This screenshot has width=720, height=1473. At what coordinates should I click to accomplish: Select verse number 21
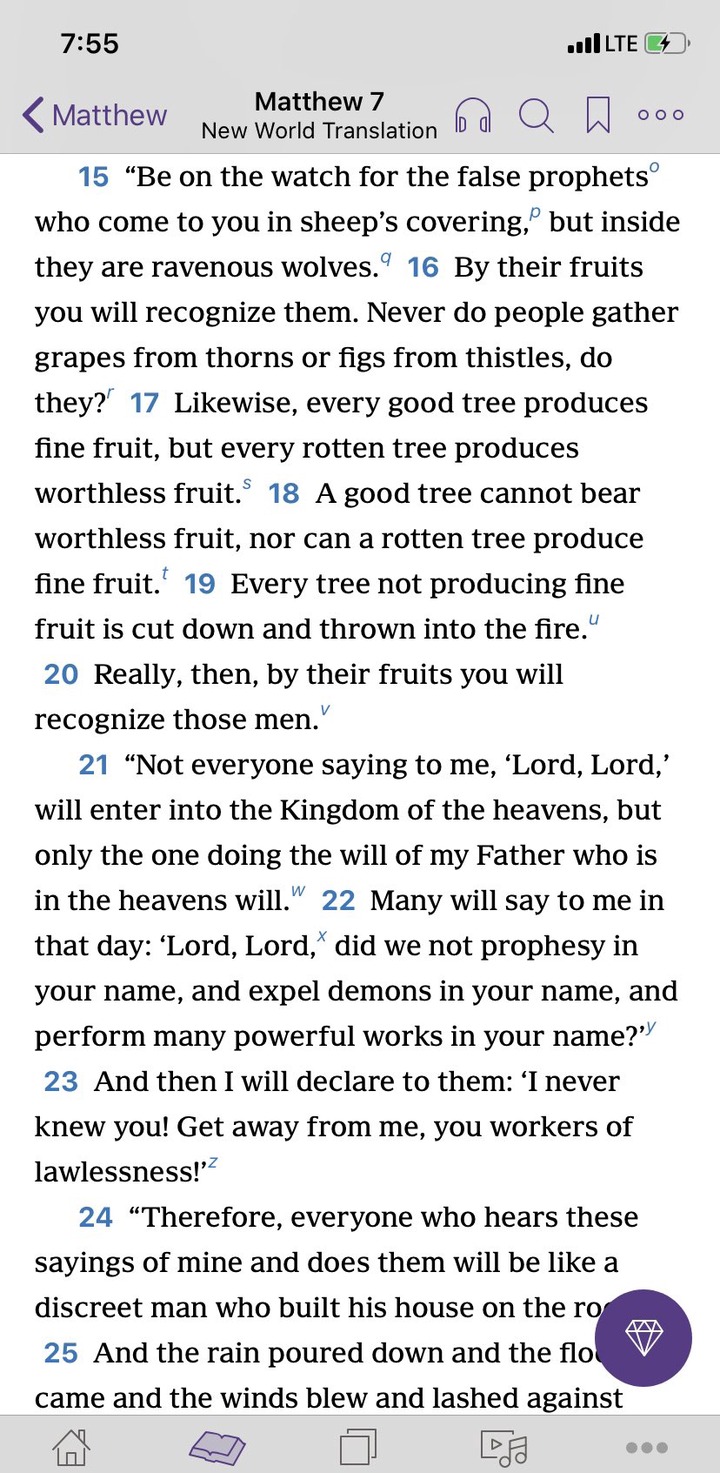pos(93,765)
